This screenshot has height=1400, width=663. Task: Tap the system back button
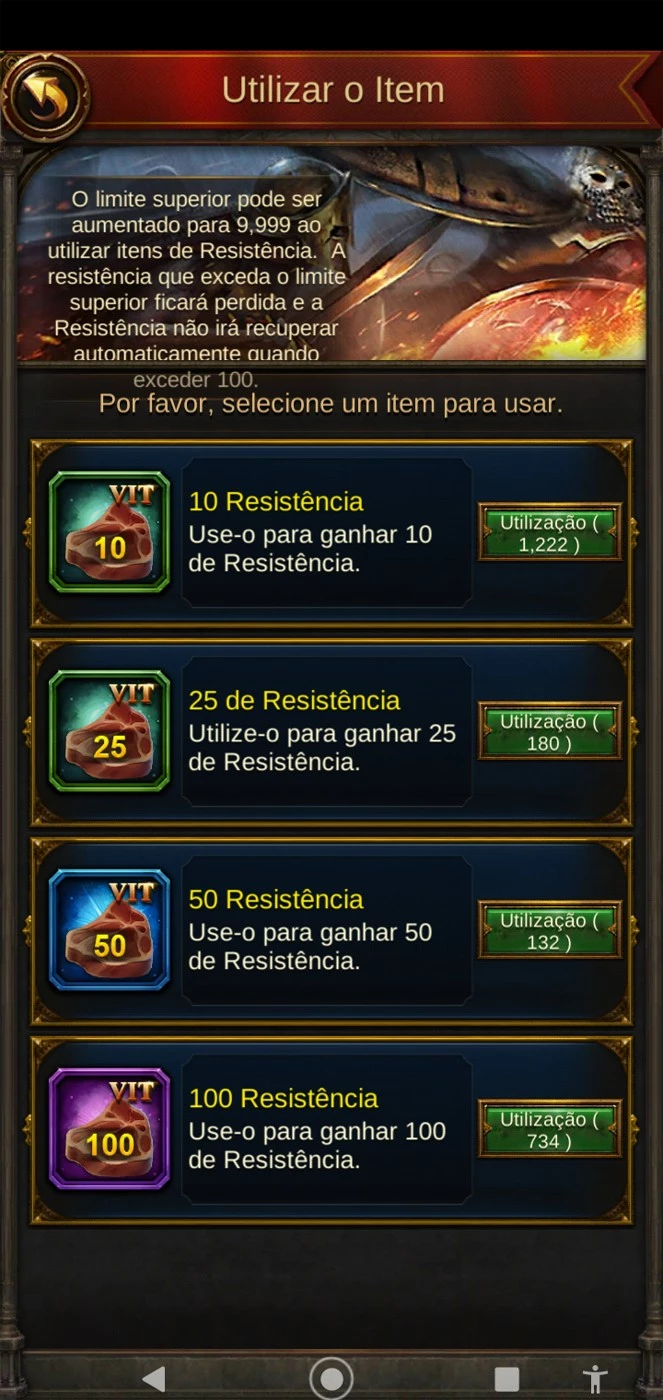[153, 1379]
